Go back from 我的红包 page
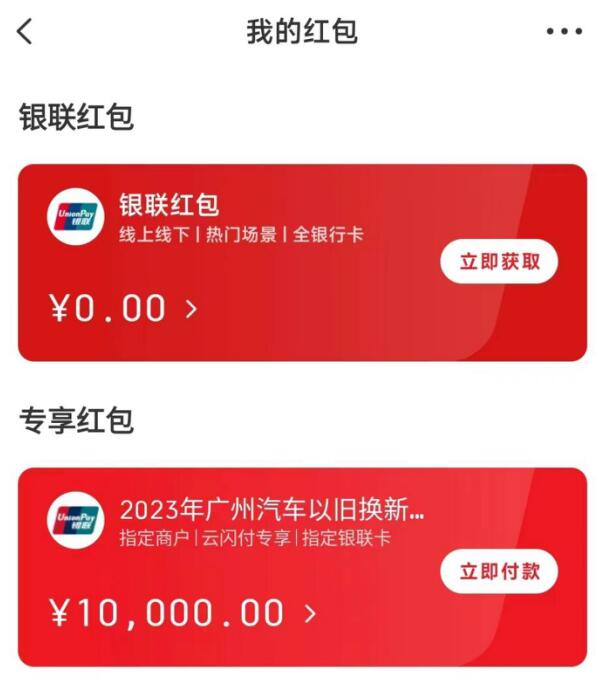 (x=26, y=32)
